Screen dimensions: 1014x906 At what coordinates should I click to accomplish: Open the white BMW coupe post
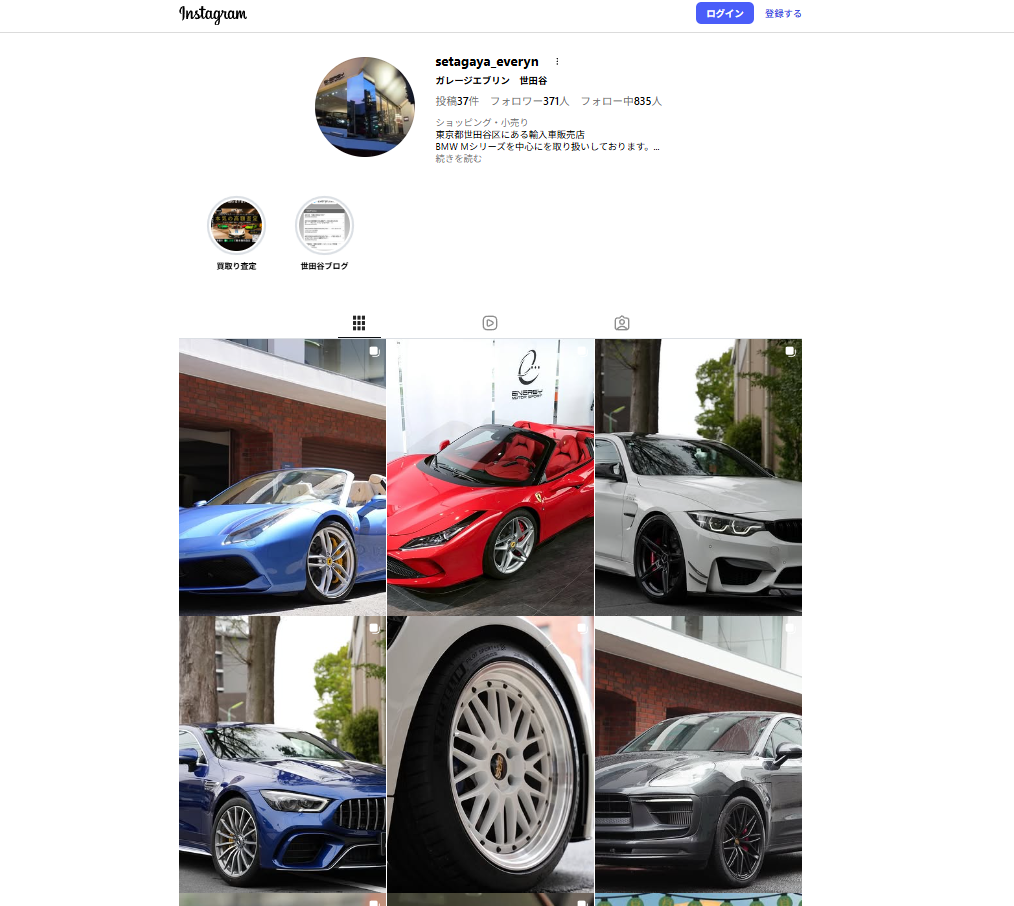(698, 477)
